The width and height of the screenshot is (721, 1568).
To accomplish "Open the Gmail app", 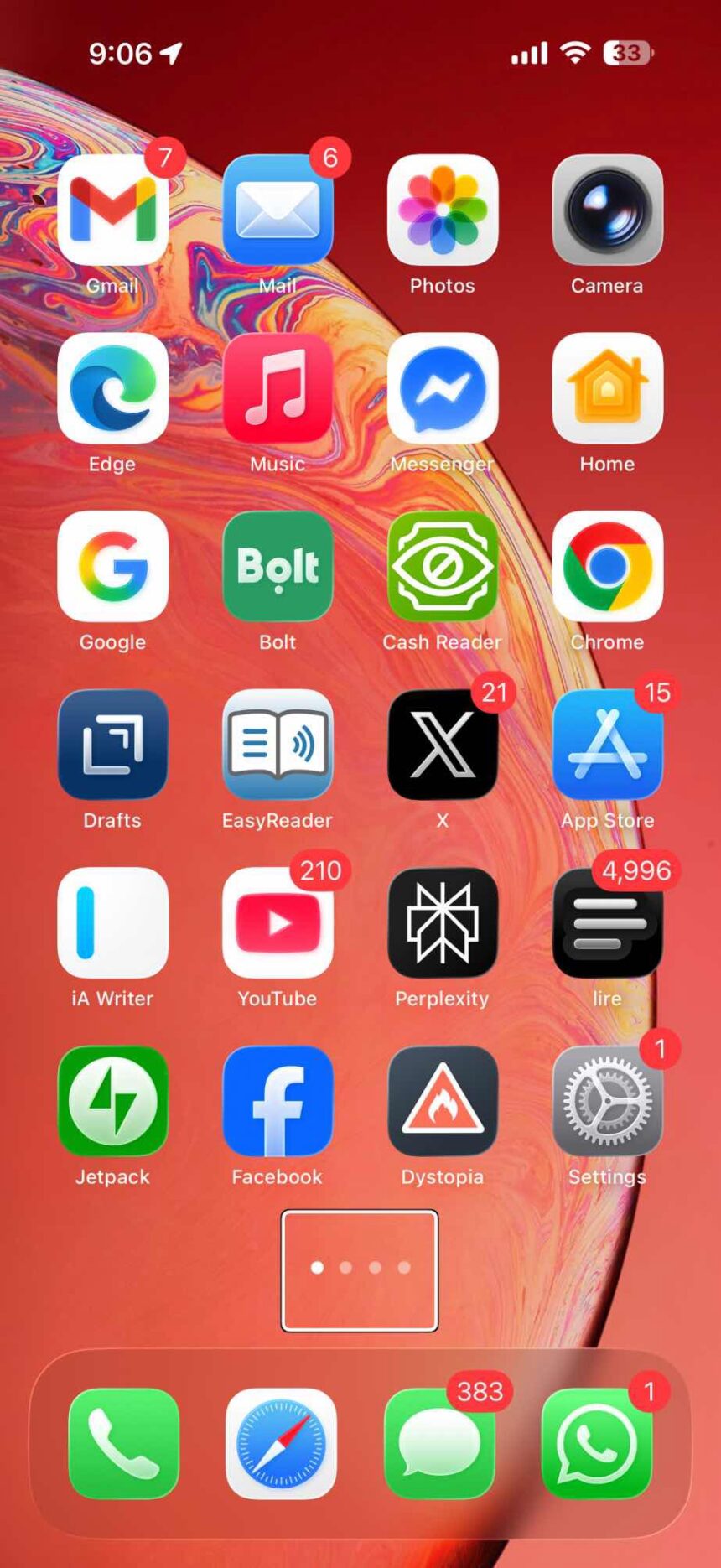I will [113, 211].
